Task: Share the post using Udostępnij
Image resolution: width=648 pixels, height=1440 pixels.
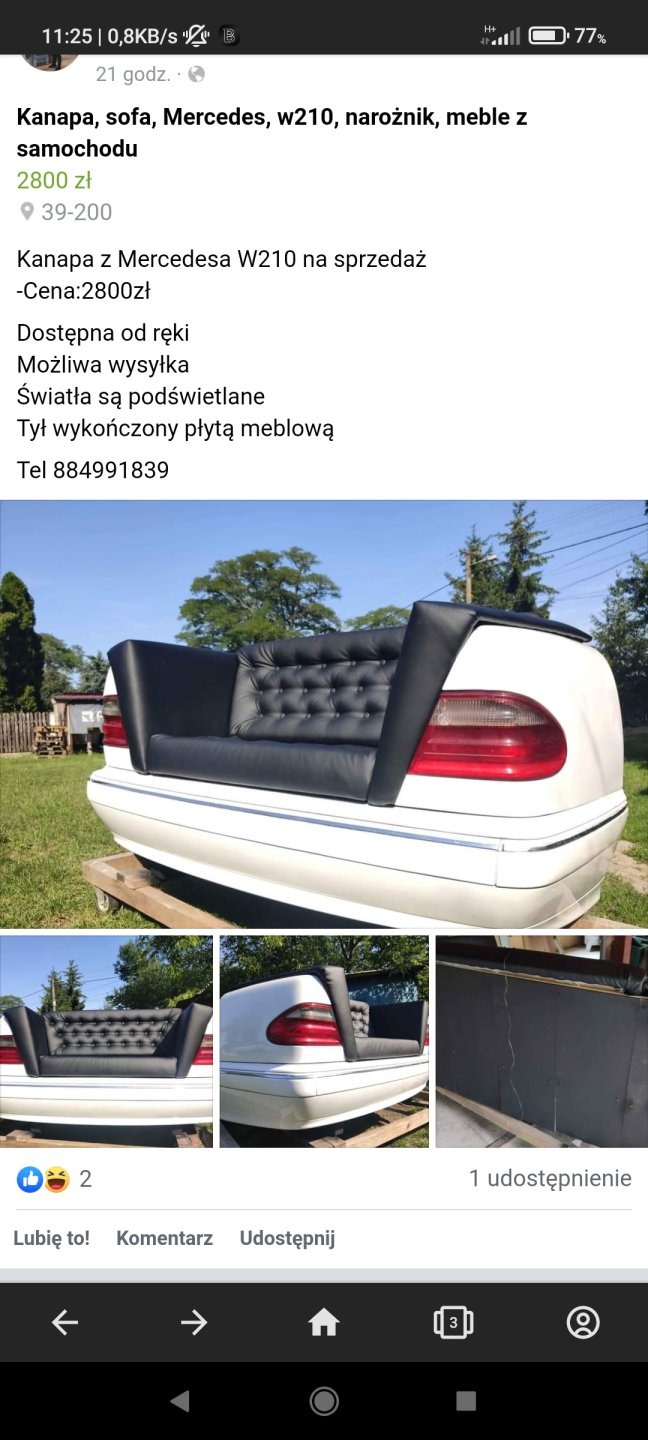Action: [287, 1238]
